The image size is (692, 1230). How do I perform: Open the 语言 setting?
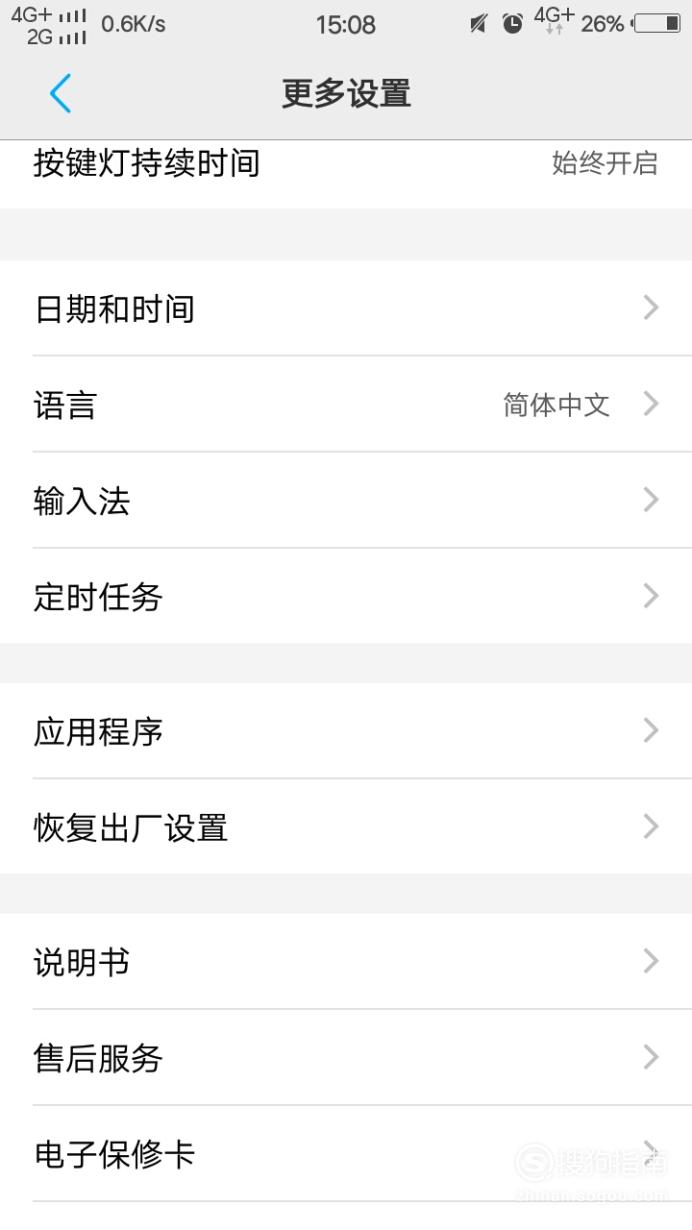(346, 404)
